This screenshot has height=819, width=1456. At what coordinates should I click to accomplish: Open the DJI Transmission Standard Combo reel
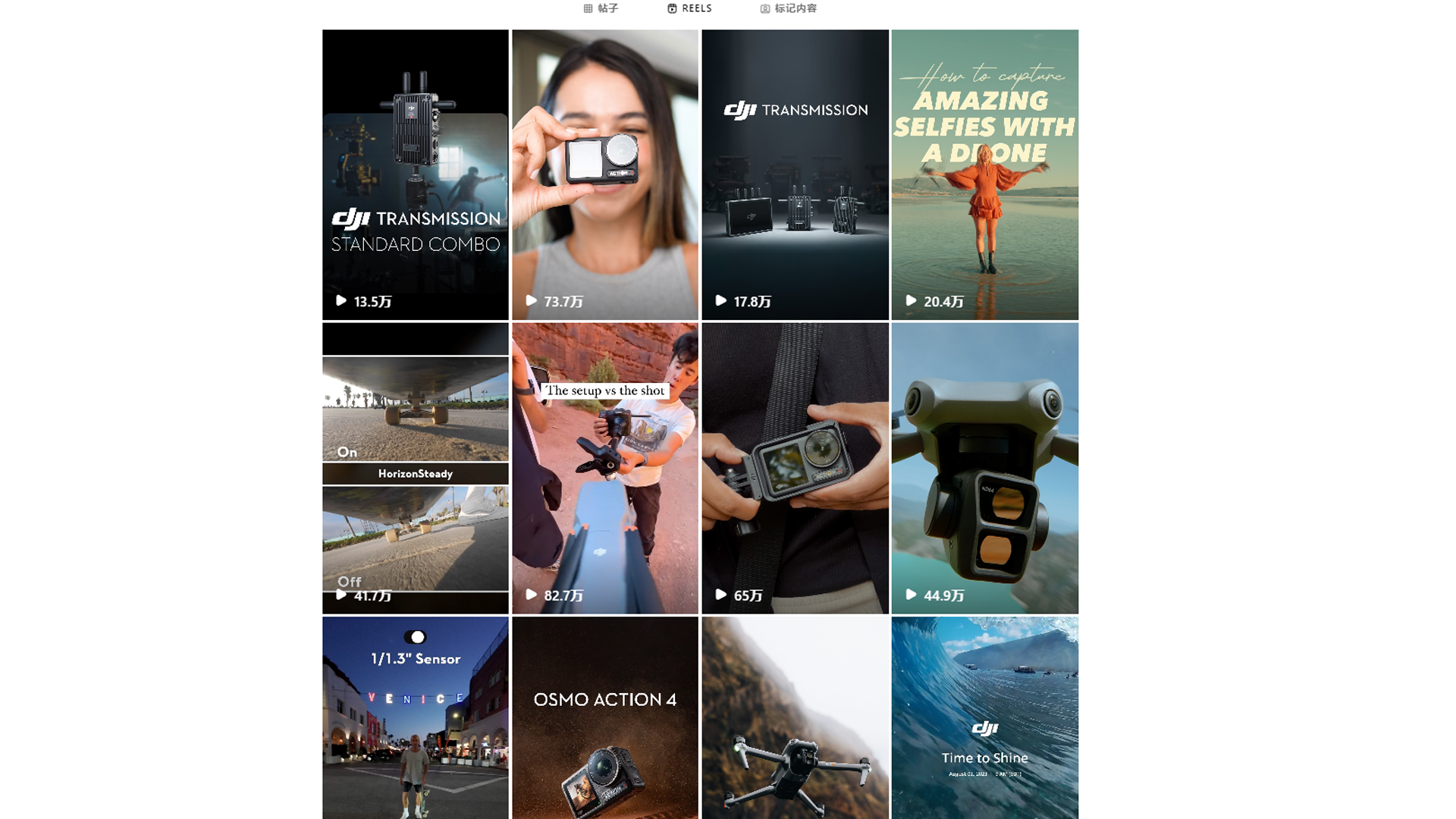tap(415, 174)
